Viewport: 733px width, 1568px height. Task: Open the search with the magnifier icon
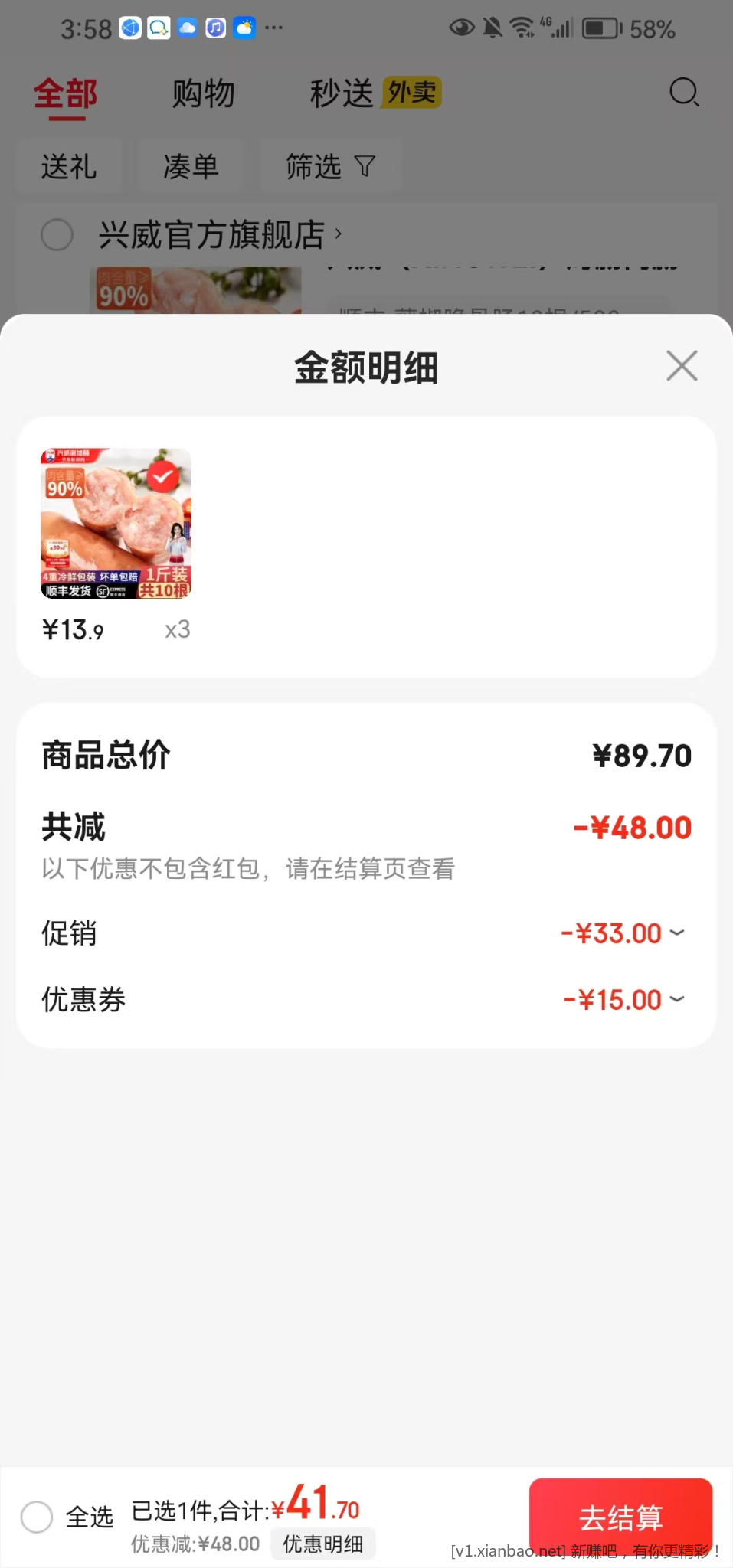click(684, 93)
